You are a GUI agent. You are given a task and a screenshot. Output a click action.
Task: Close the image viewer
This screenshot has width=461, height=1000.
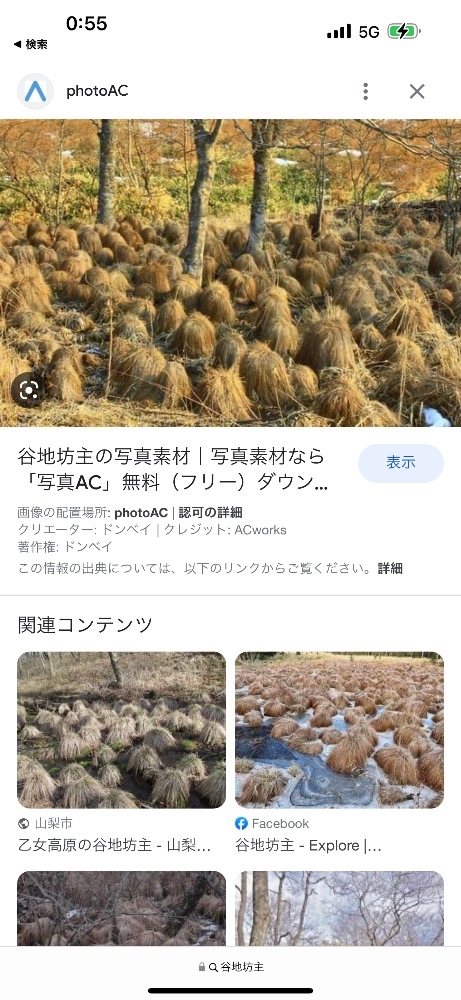coord(417,91)
